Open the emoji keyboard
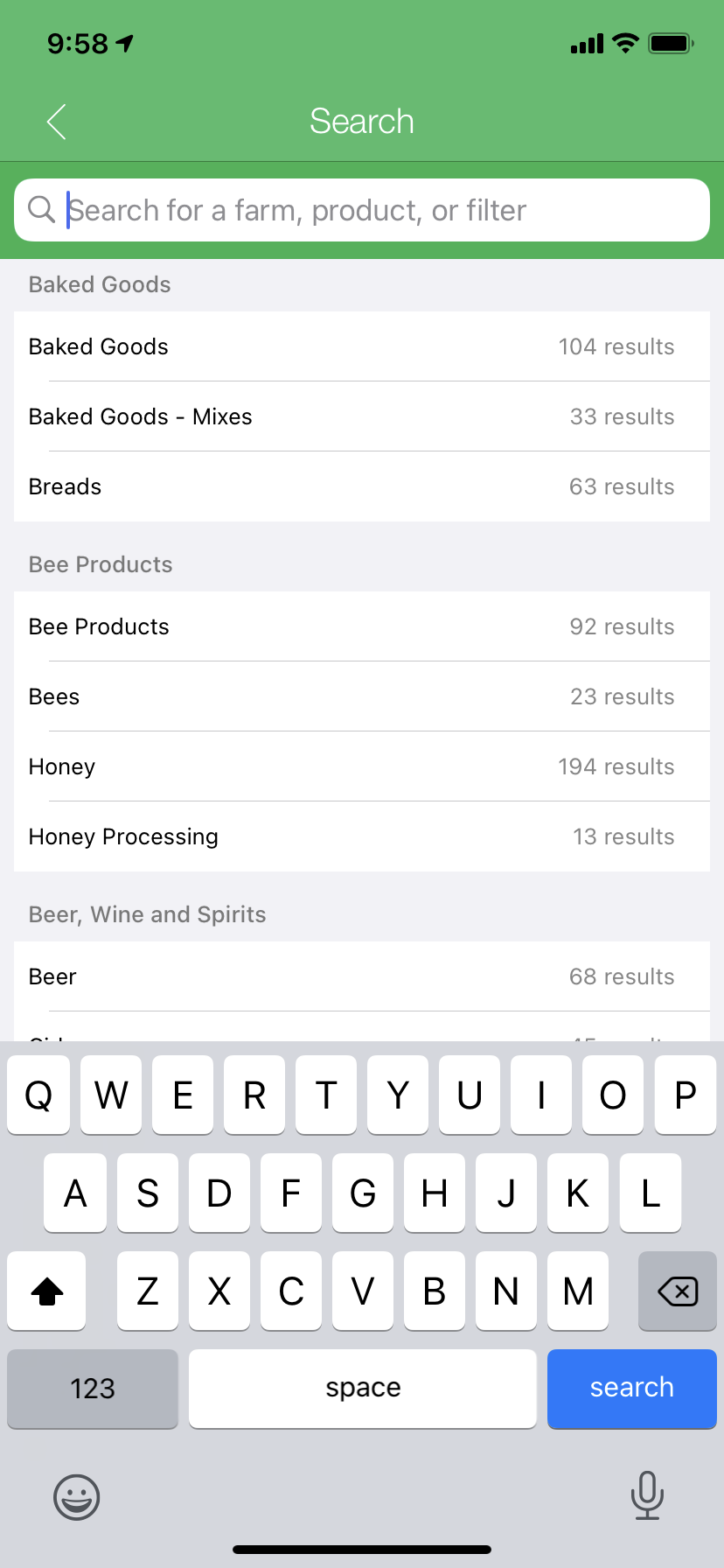 click(x=77, y=1497)
